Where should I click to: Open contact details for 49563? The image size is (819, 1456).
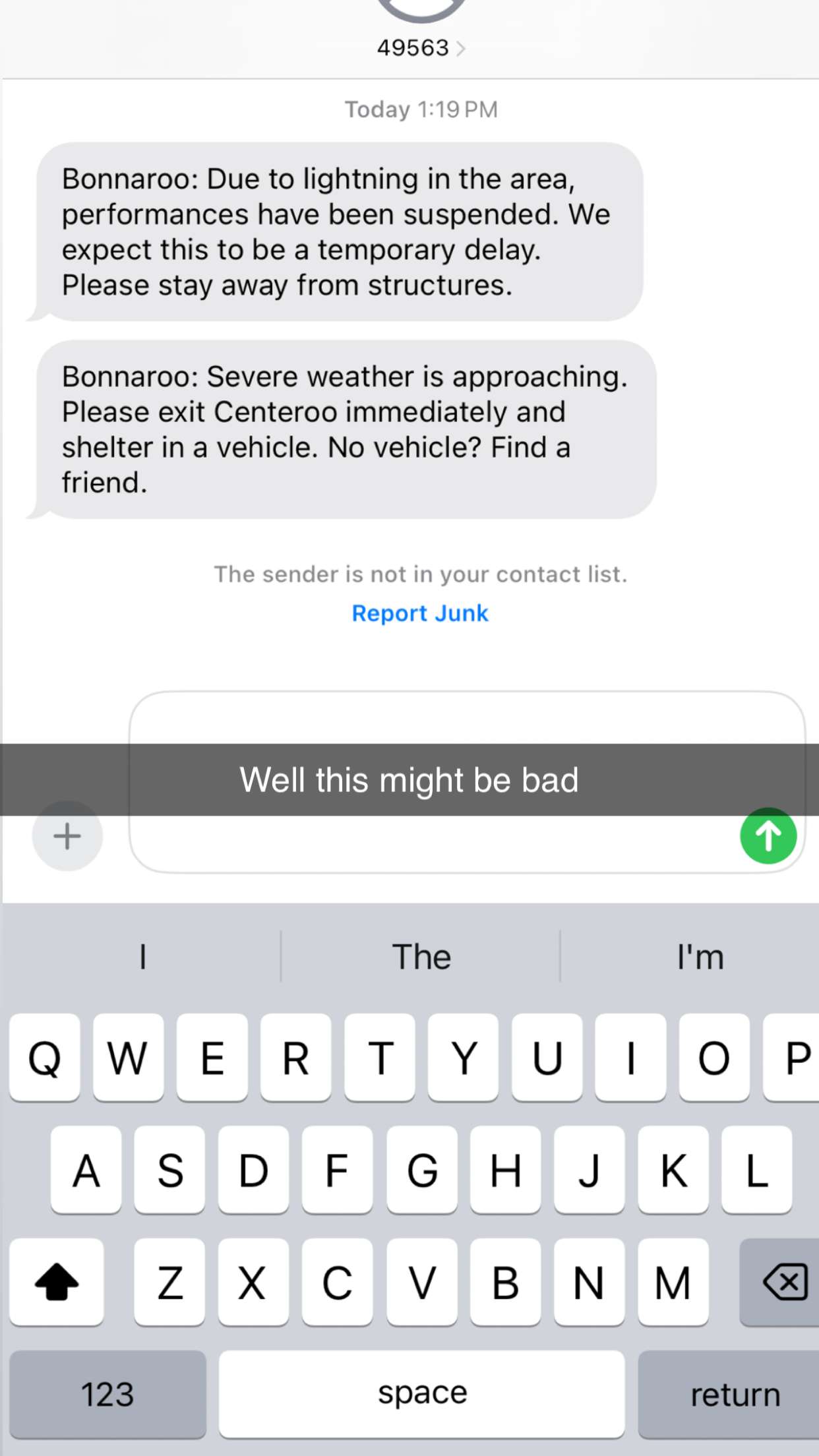(x=420, y=47)
